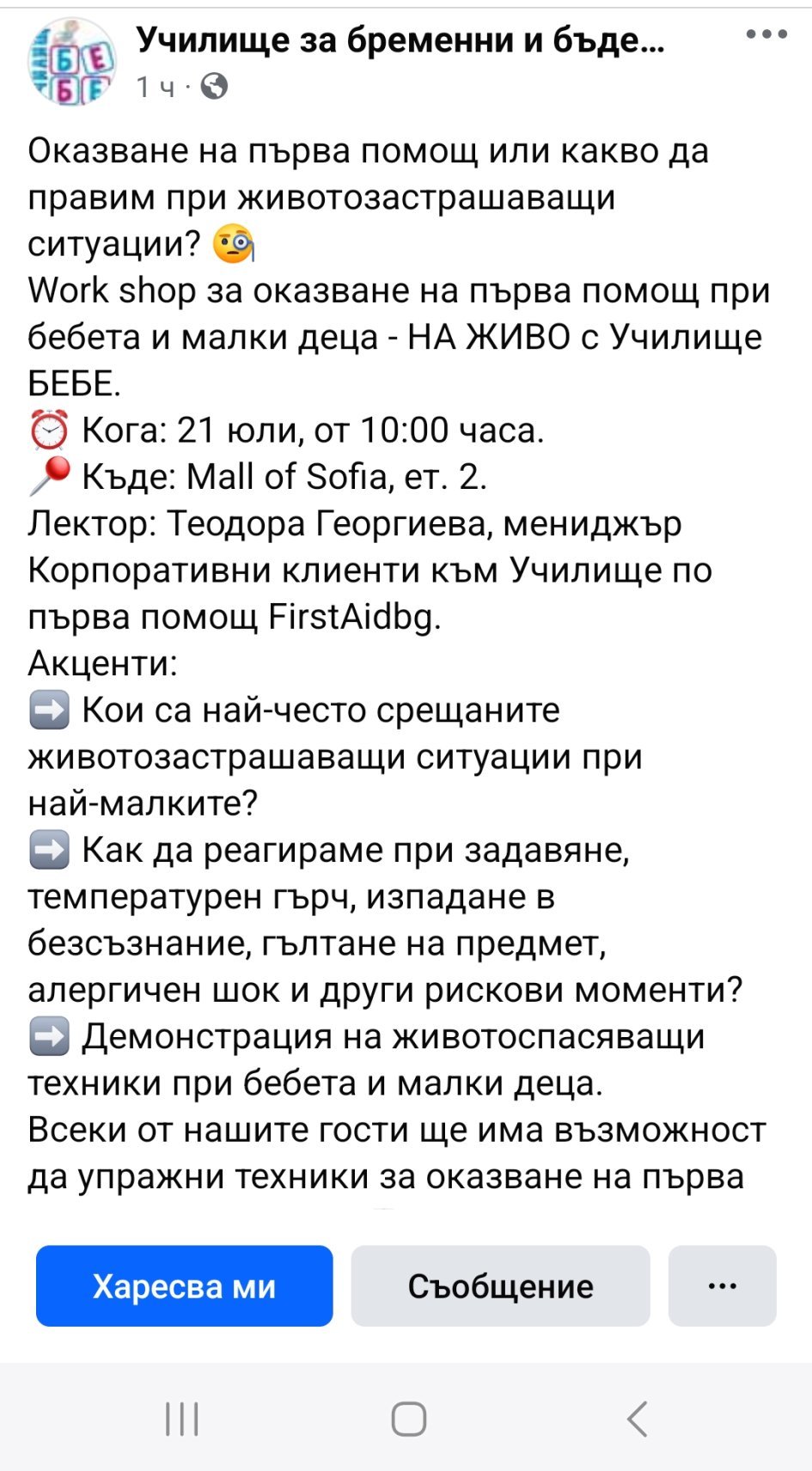
Task: Open the recent apps view
Action: (x=182, y=1419)
